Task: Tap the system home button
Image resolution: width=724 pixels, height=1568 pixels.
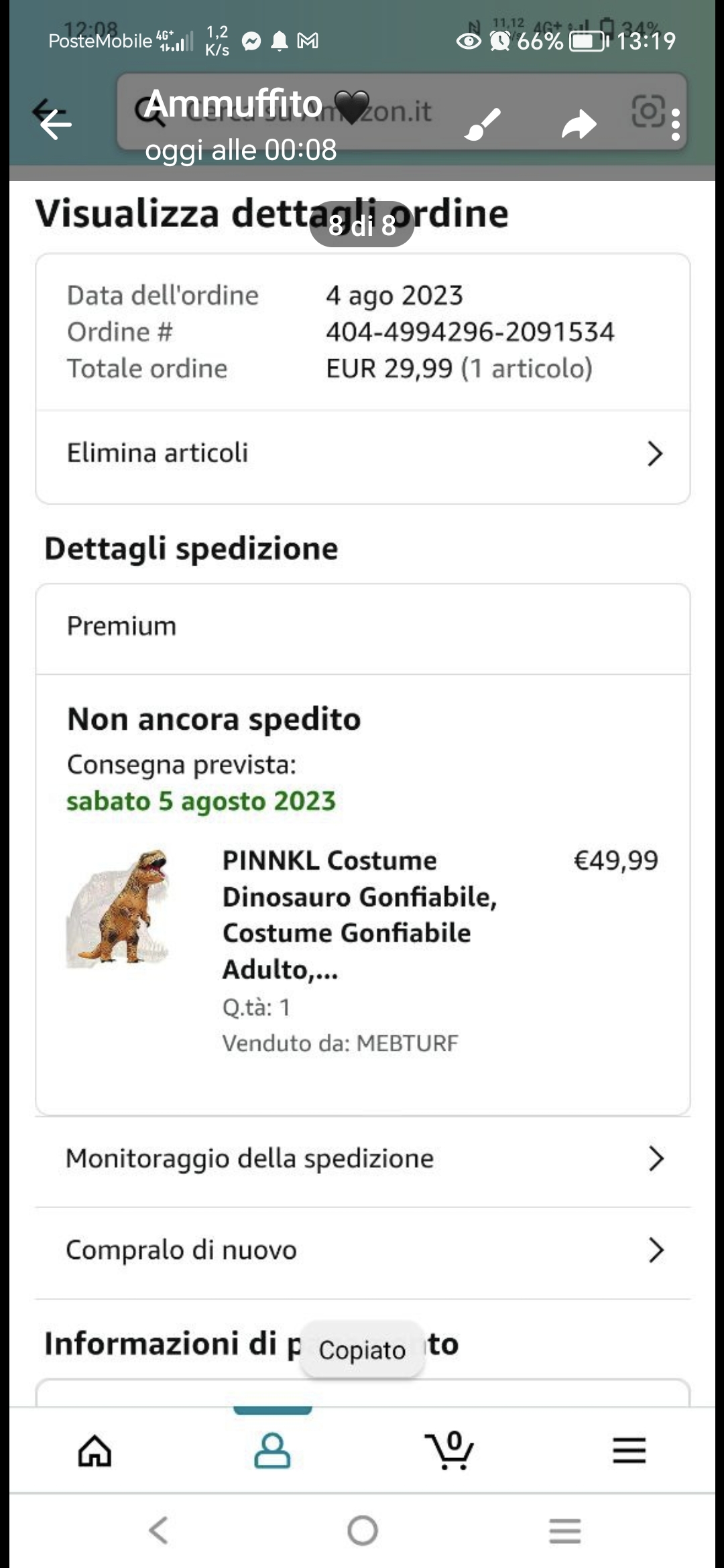Action: click(363, 1530)
